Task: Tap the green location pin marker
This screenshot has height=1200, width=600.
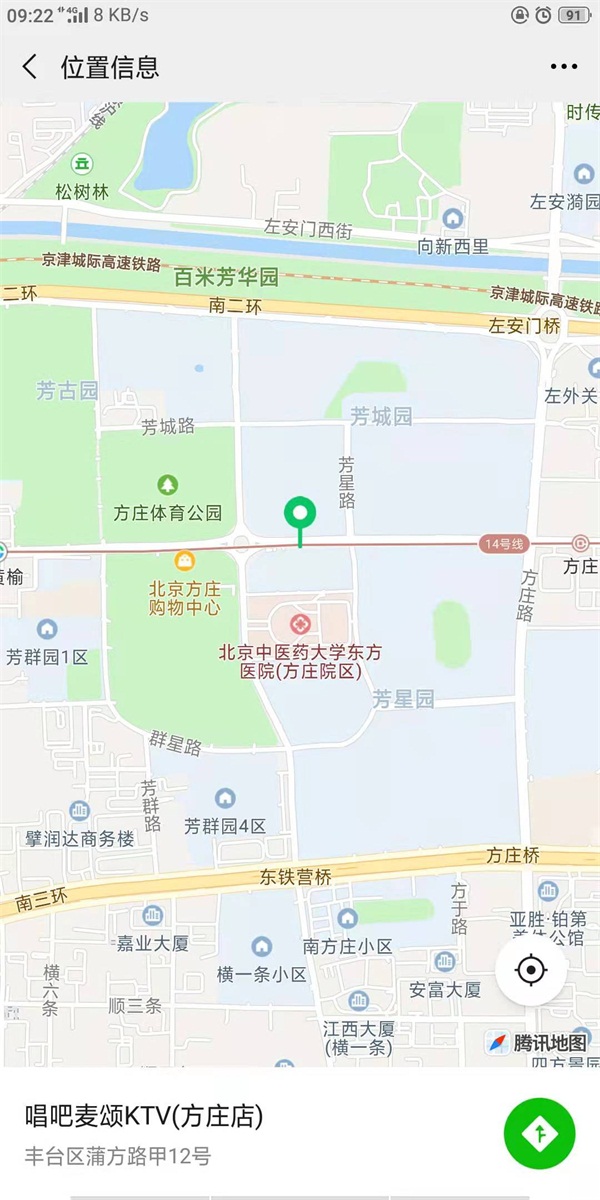Action: 300,514
